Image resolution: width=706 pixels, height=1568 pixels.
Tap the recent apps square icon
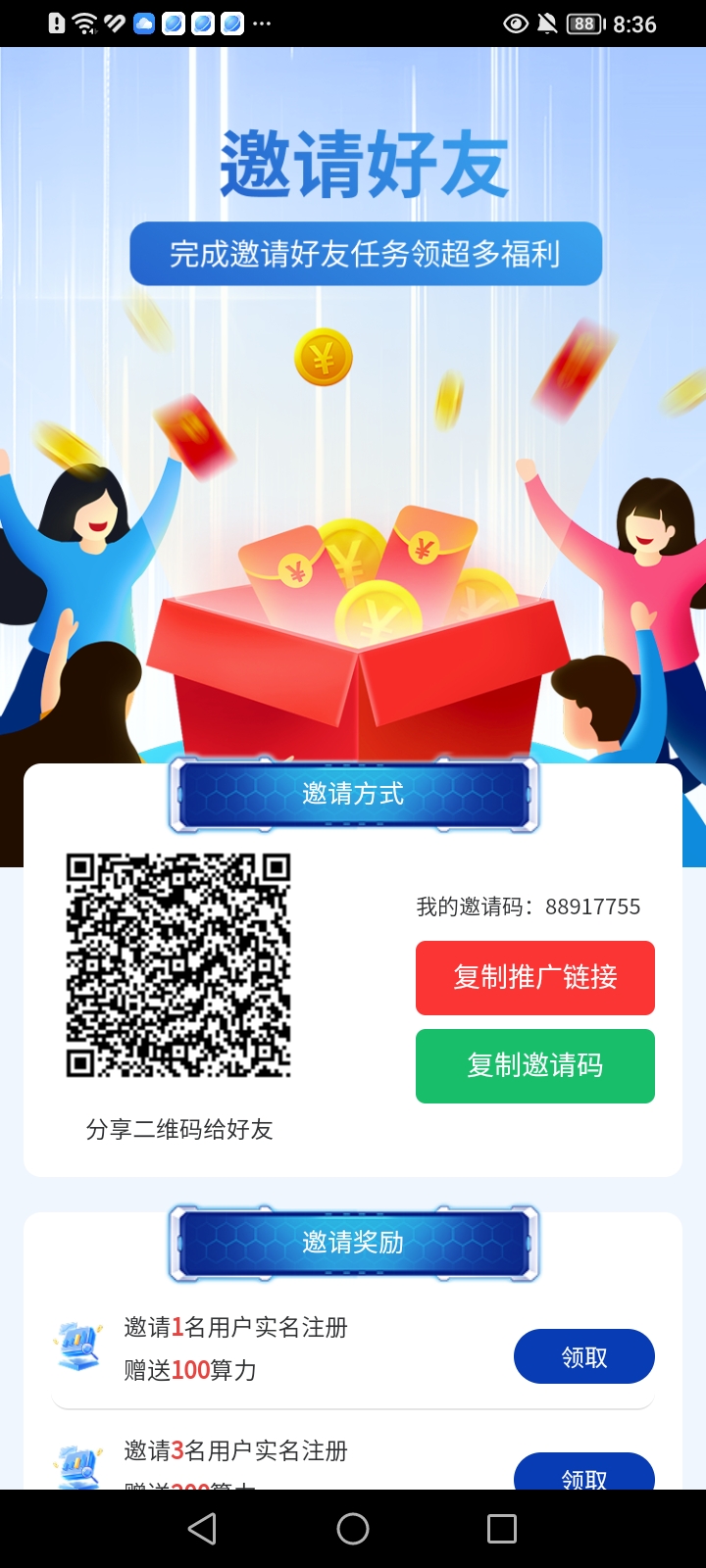tap(502, 1529)
